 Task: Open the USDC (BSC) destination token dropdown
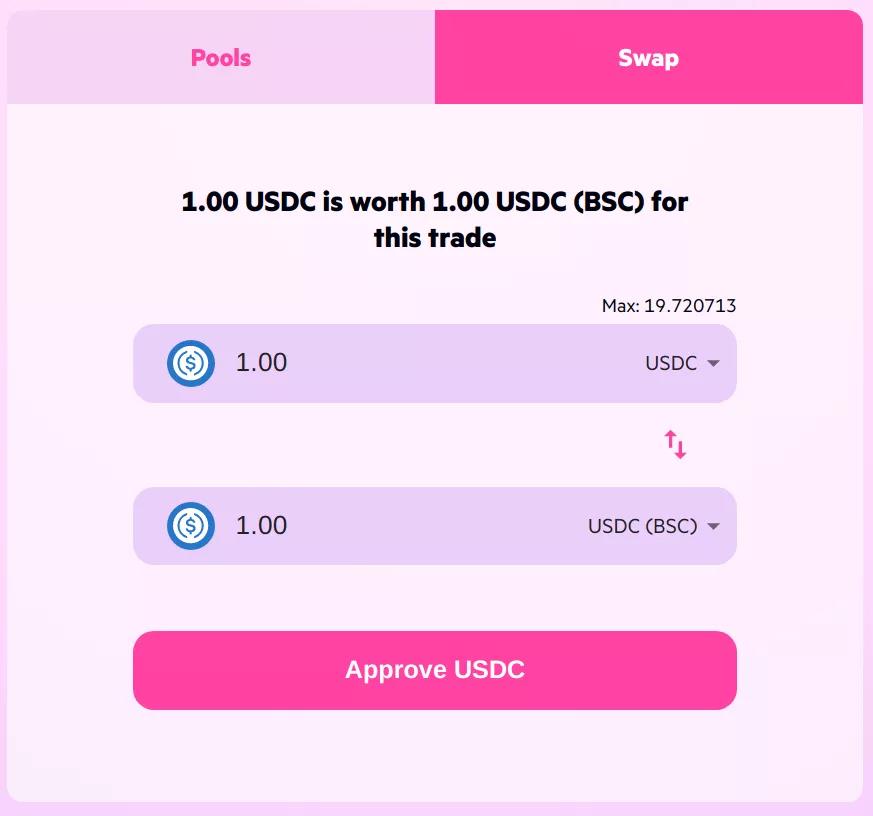654,526
